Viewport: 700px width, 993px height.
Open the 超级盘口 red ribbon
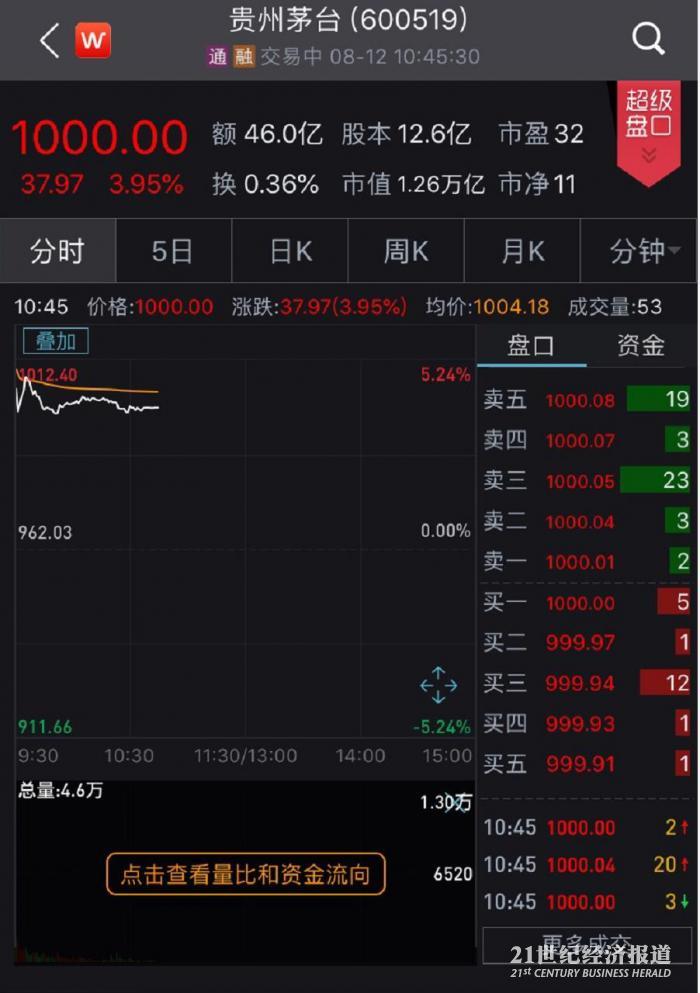[x=649, y=126]
